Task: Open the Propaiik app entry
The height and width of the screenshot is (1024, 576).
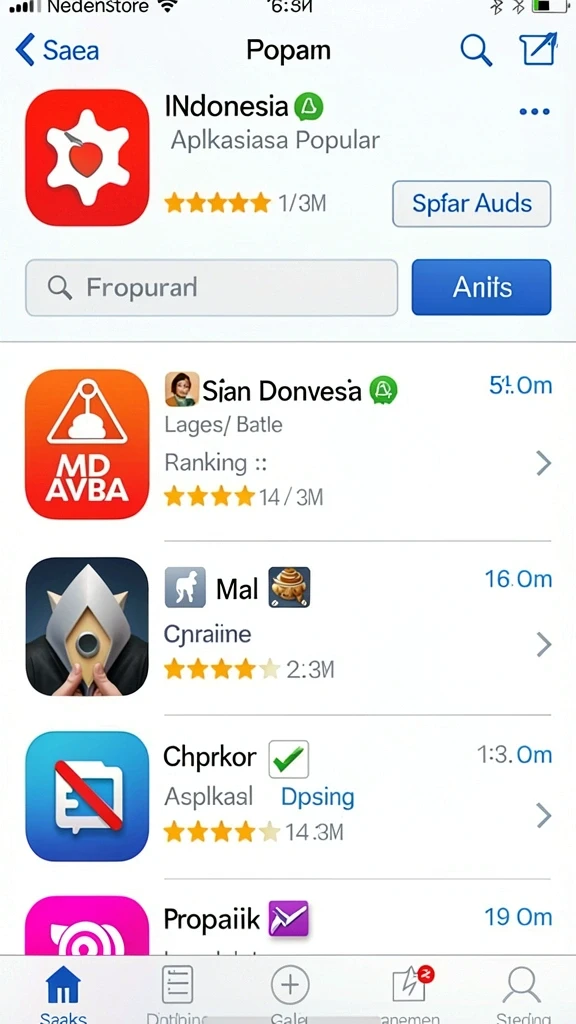Action: point(288,924)
